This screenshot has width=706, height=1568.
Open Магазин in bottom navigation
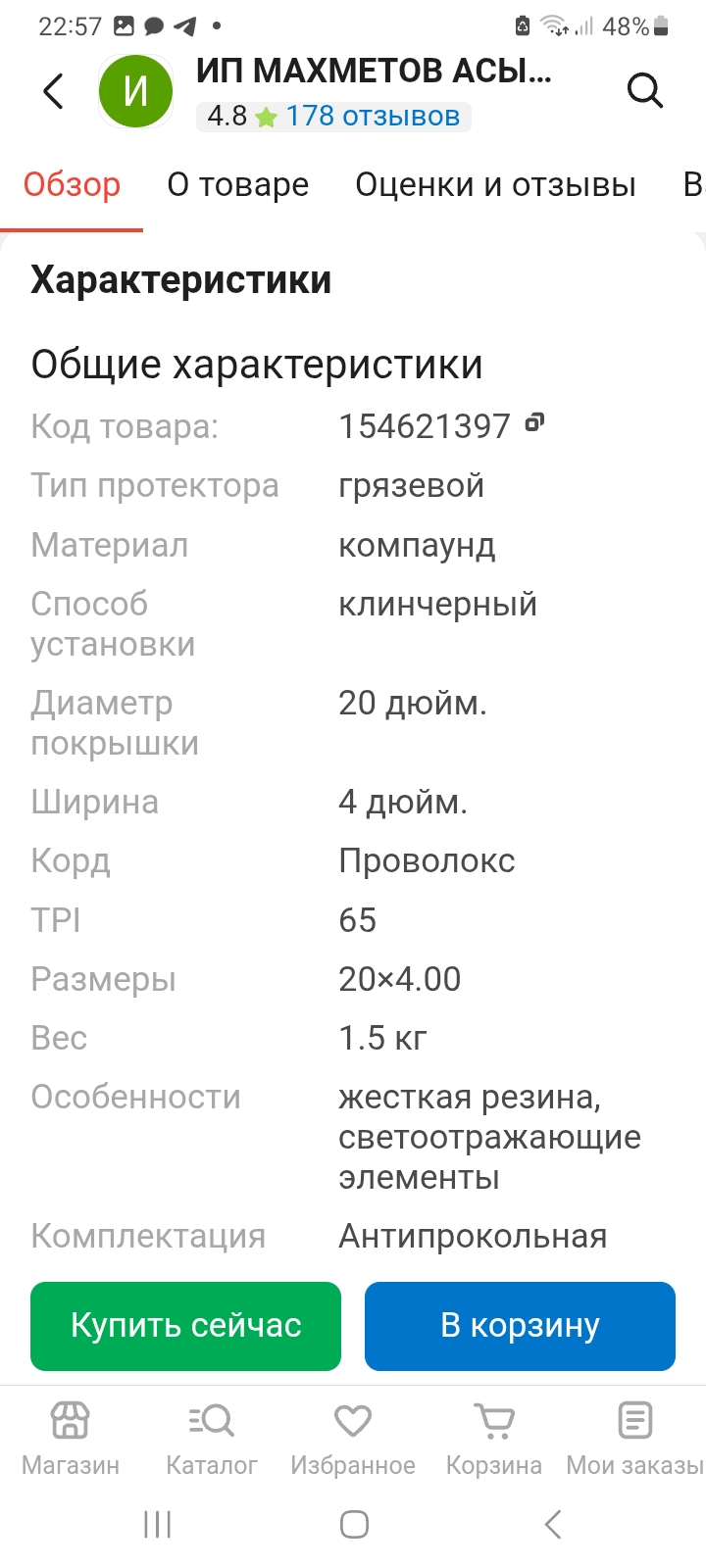pyautogui.click(x=71, y=1437)
